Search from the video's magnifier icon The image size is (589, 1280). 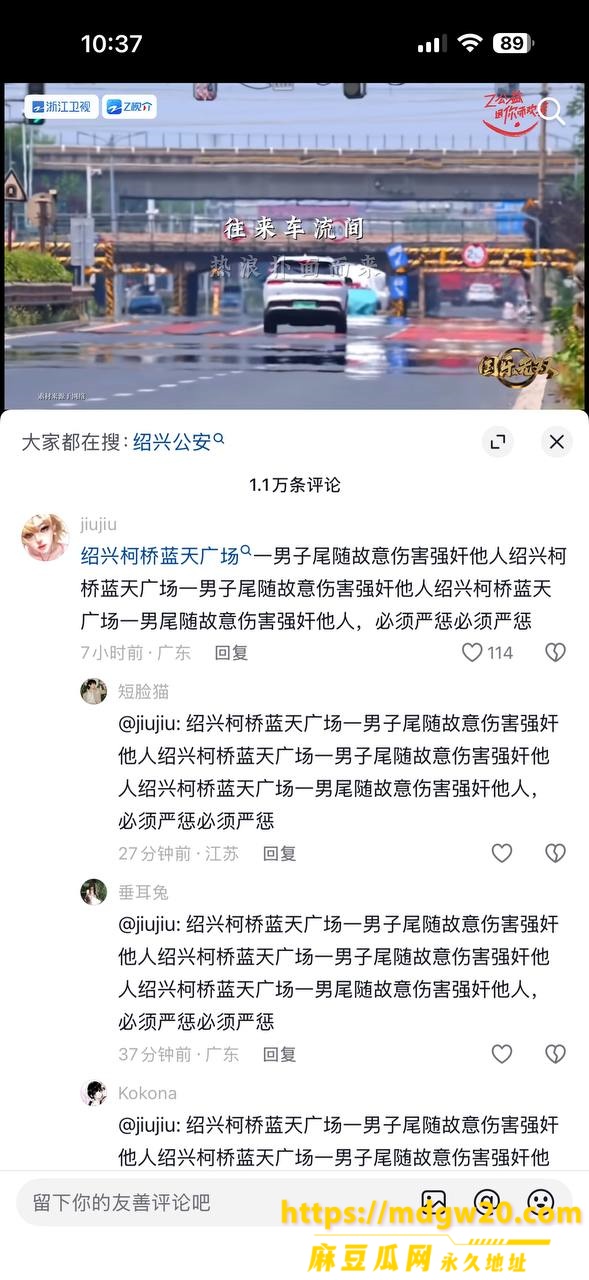click(x=550, y=111)
